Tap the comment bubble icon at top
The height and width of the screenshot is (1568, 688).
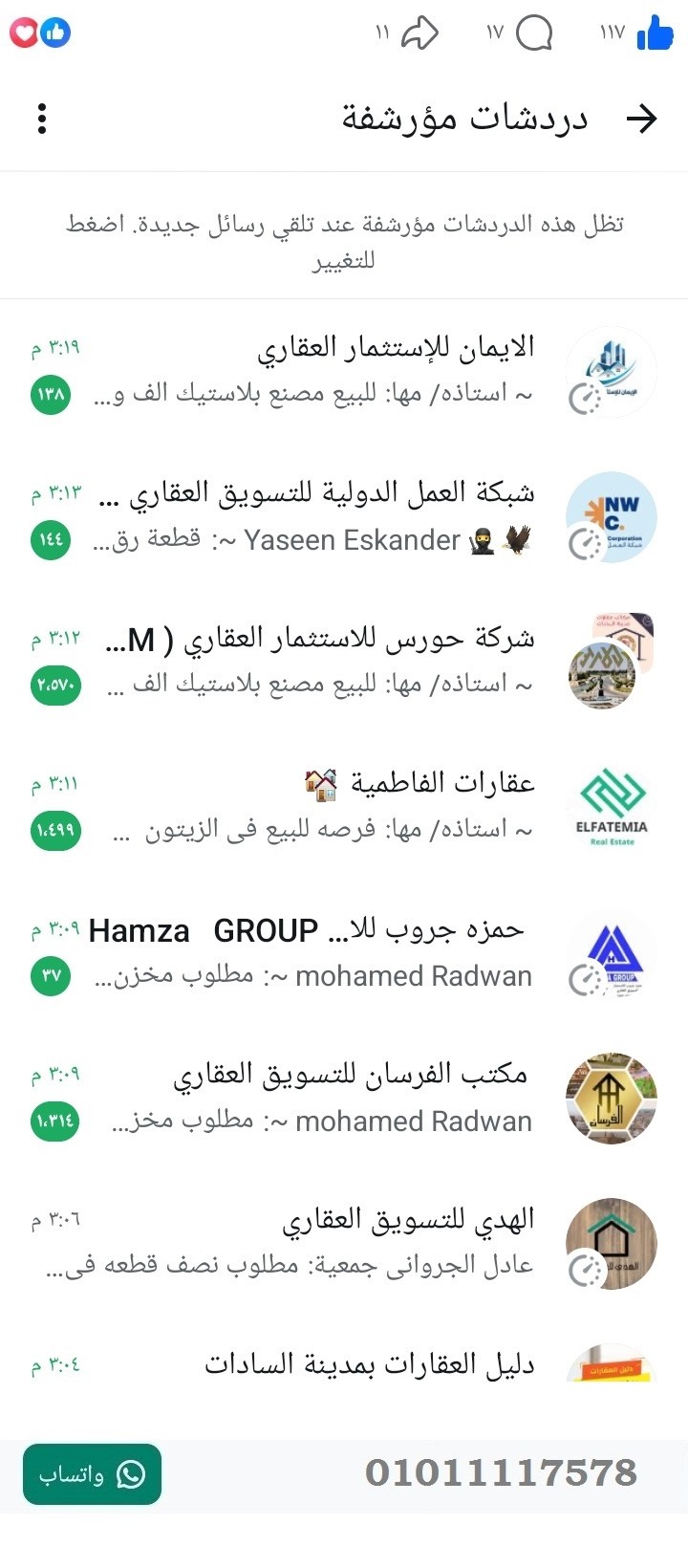point(535,32)
